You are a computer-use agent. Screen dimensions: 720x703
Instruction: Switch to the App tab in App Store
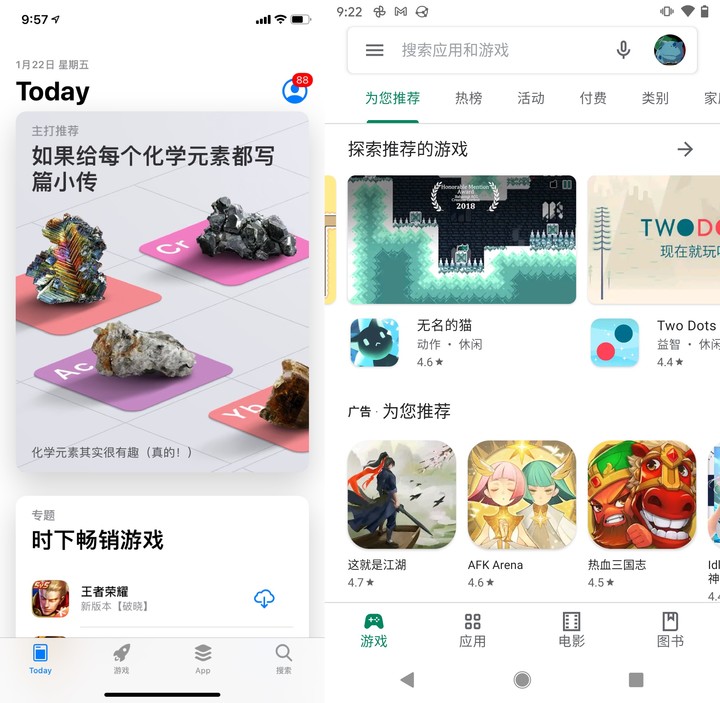[x=203, y=658]
